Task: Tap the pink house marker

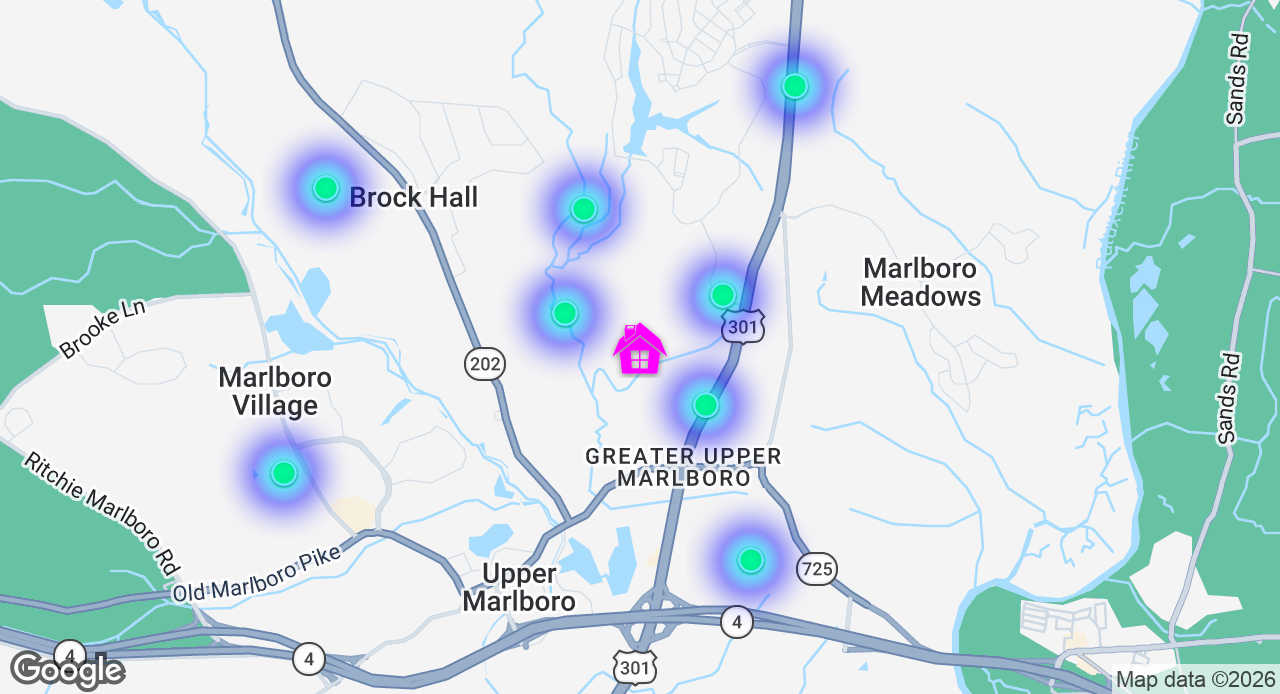Action: (639, 350)
